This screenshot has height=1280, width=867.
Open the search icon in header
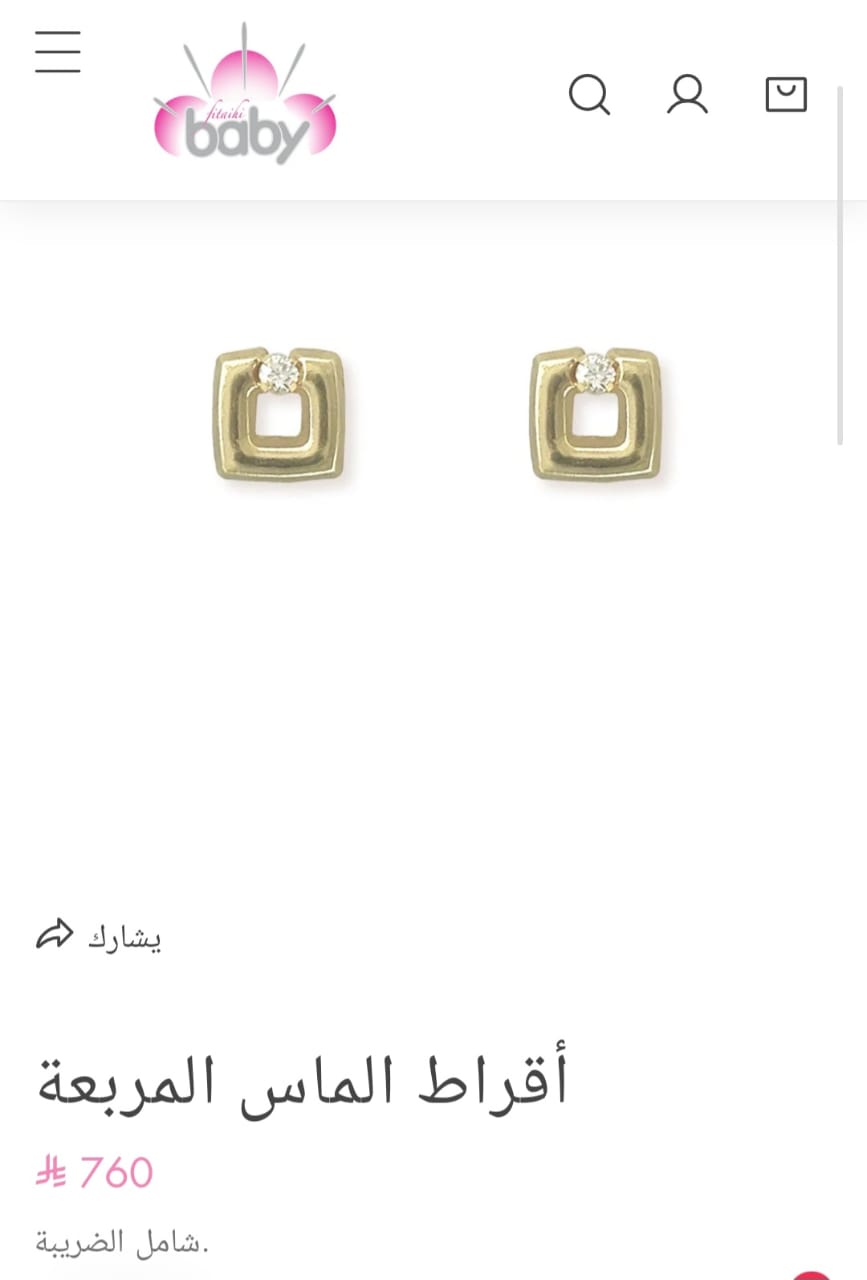tap(589, 96)
